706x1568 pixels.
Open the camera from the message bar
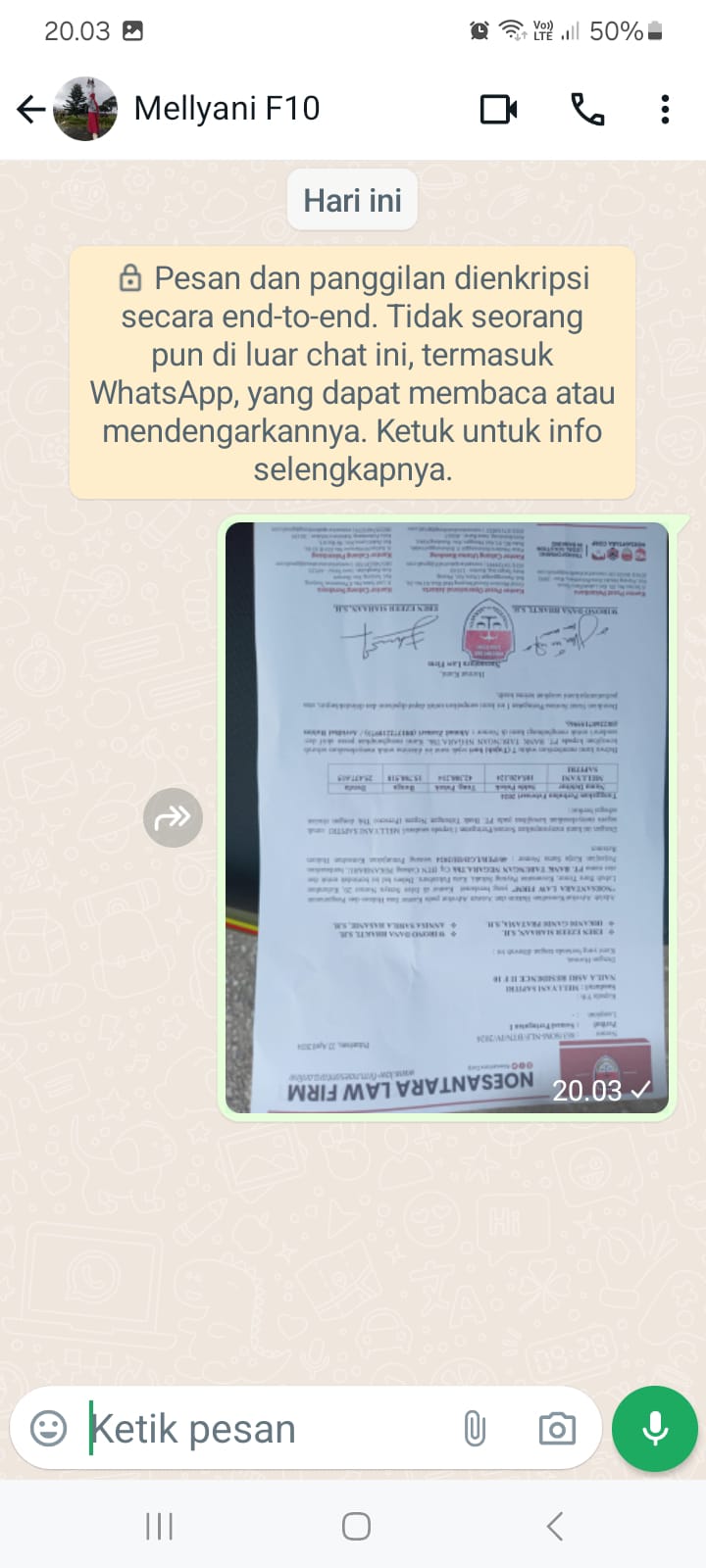coord(557,1429)
